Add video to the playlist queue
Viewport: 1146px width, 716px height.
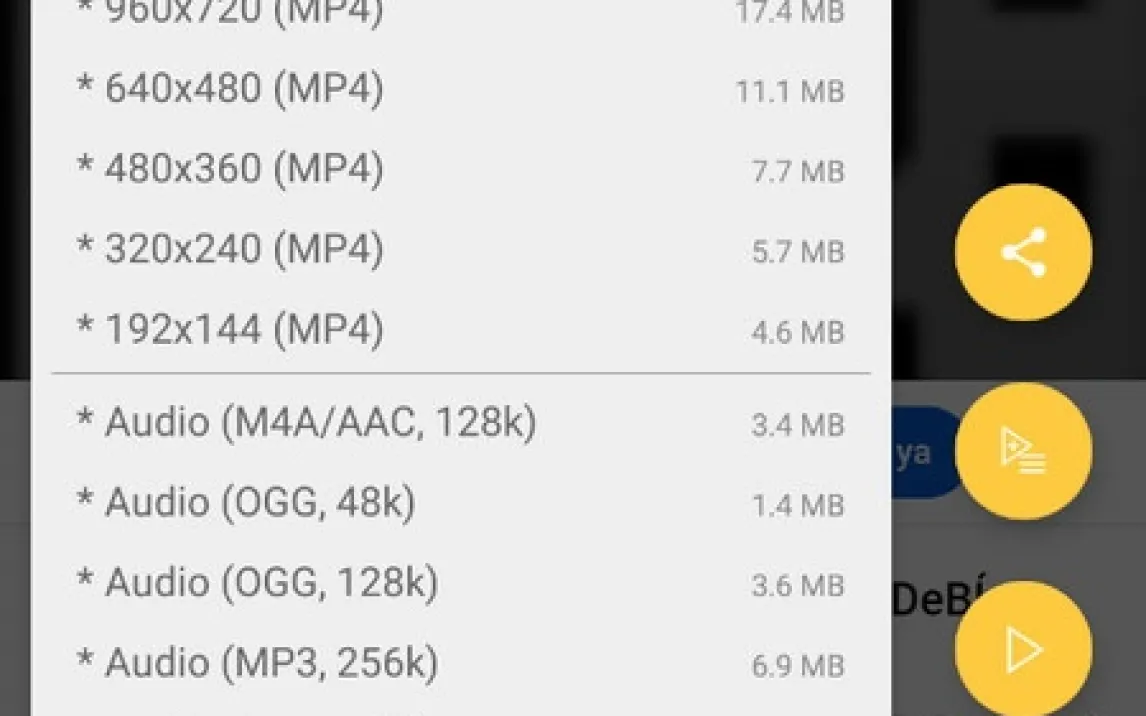click(x=1023, y=451)
